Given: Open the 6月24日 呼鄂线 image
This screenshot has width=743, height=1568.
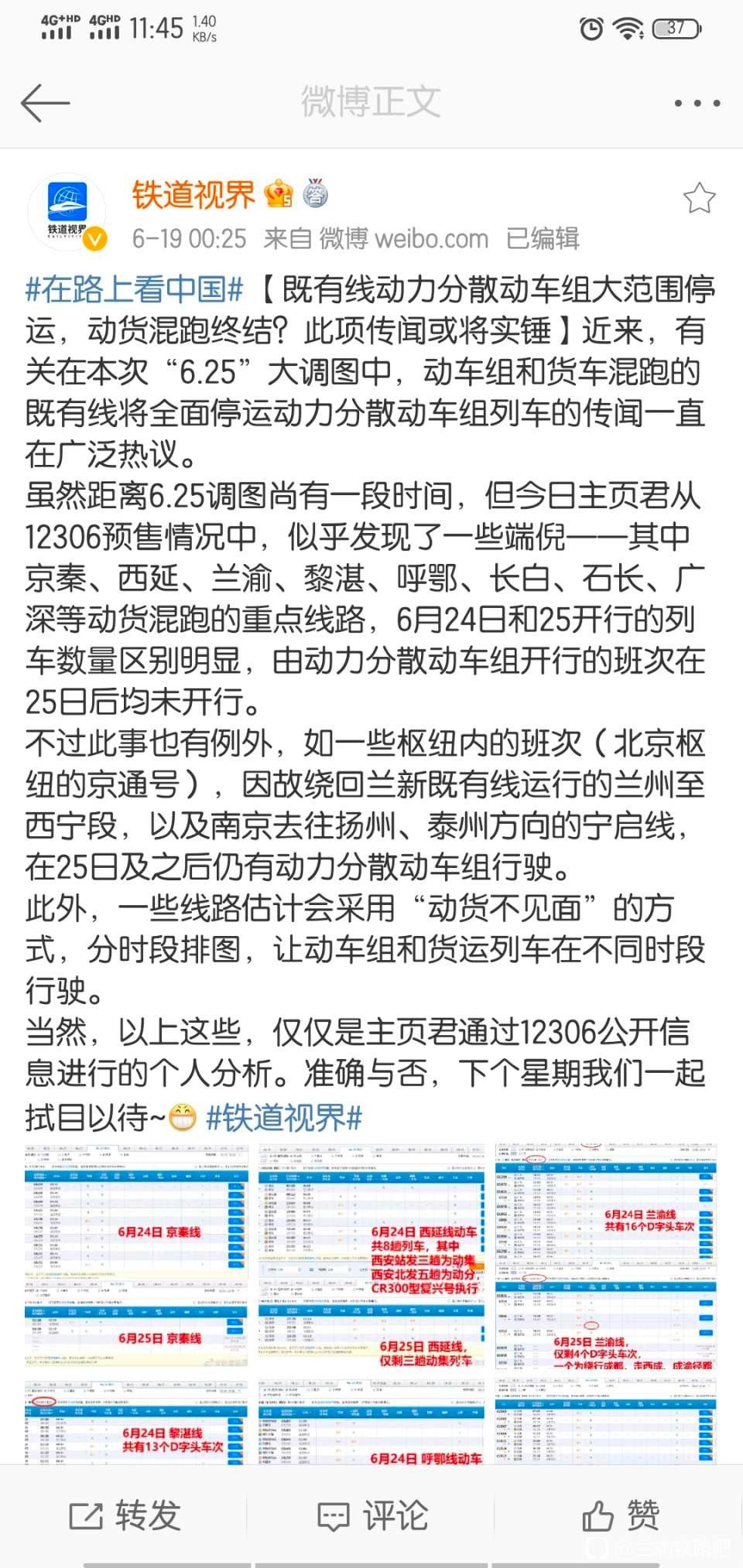Looking at the screenshot, I should click(x=371, y=1422).
